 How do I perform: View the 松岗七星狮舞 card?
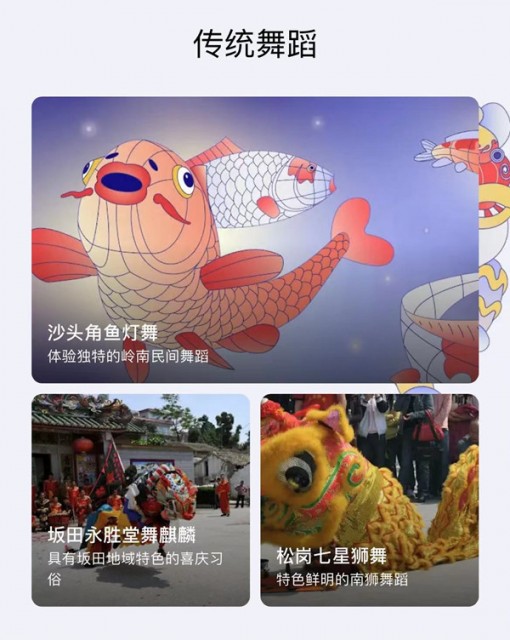pyautogui.click(x=370, y=500)
